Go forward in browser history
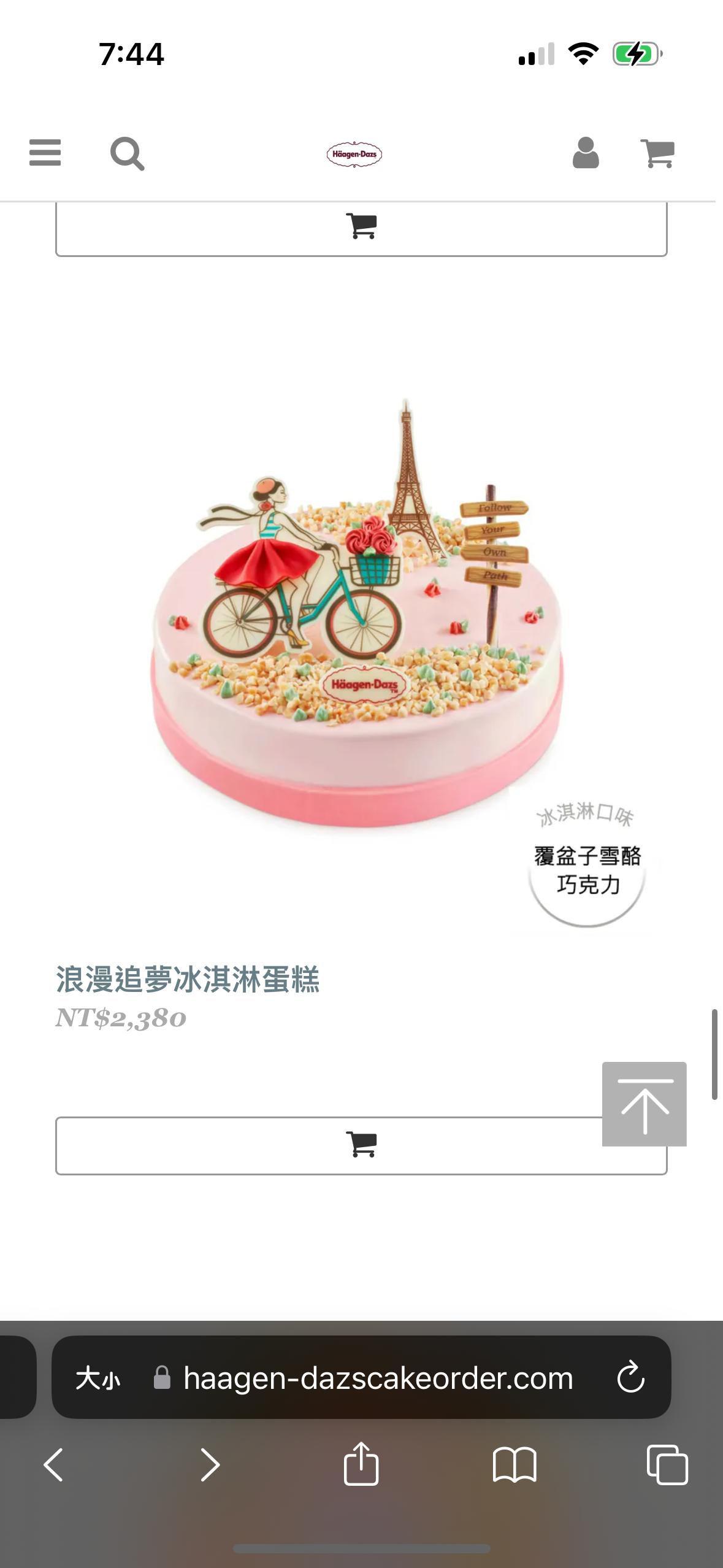 (210, 1465)
